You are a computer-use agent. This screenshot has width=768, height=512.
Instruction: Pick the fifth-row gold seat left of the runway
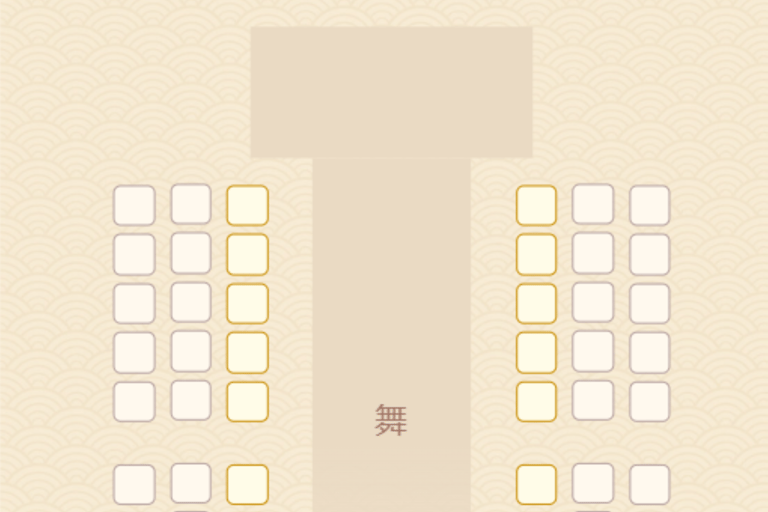click(x=247, y=401)
